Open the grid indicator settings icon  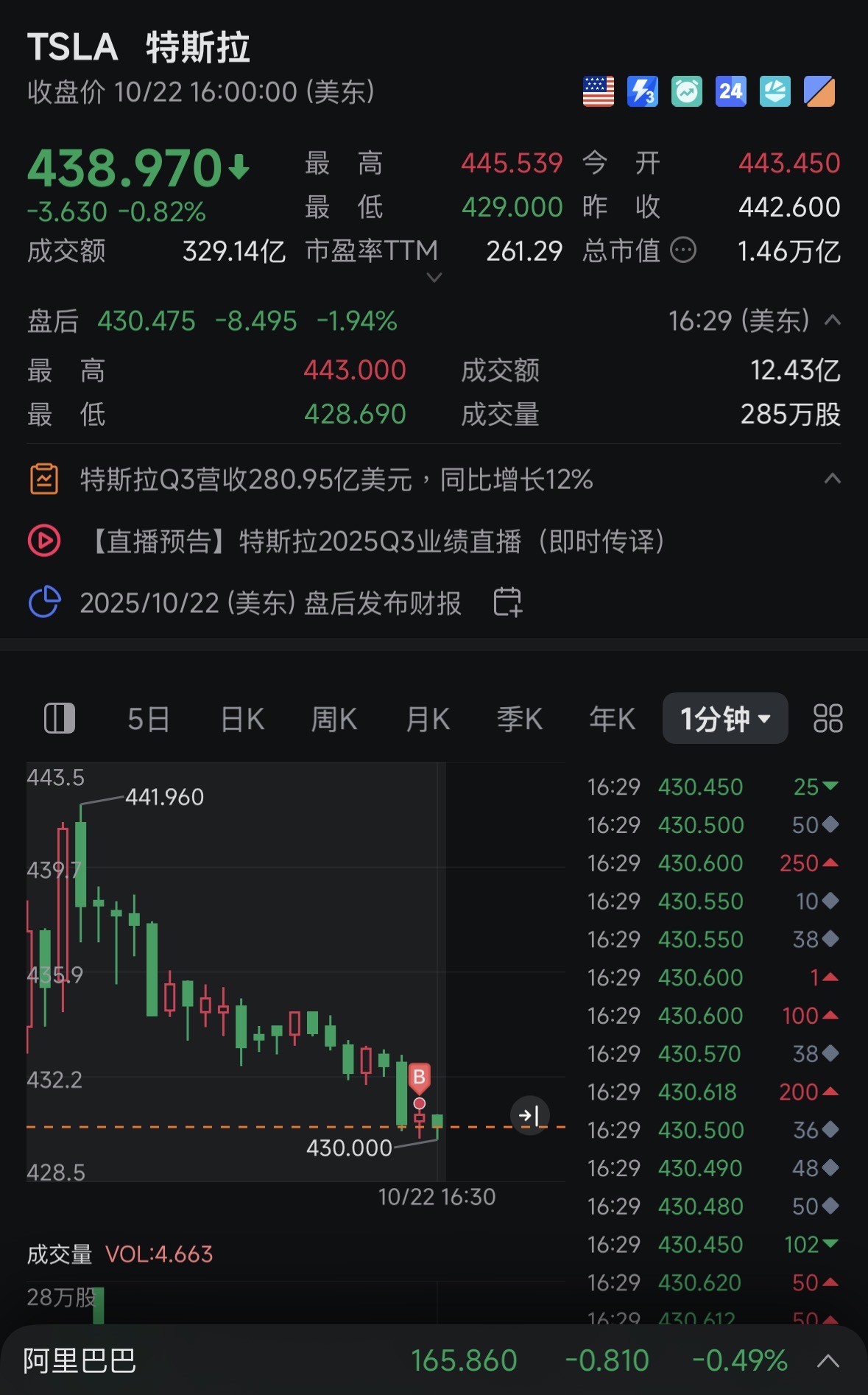click(x=827, y=718)
